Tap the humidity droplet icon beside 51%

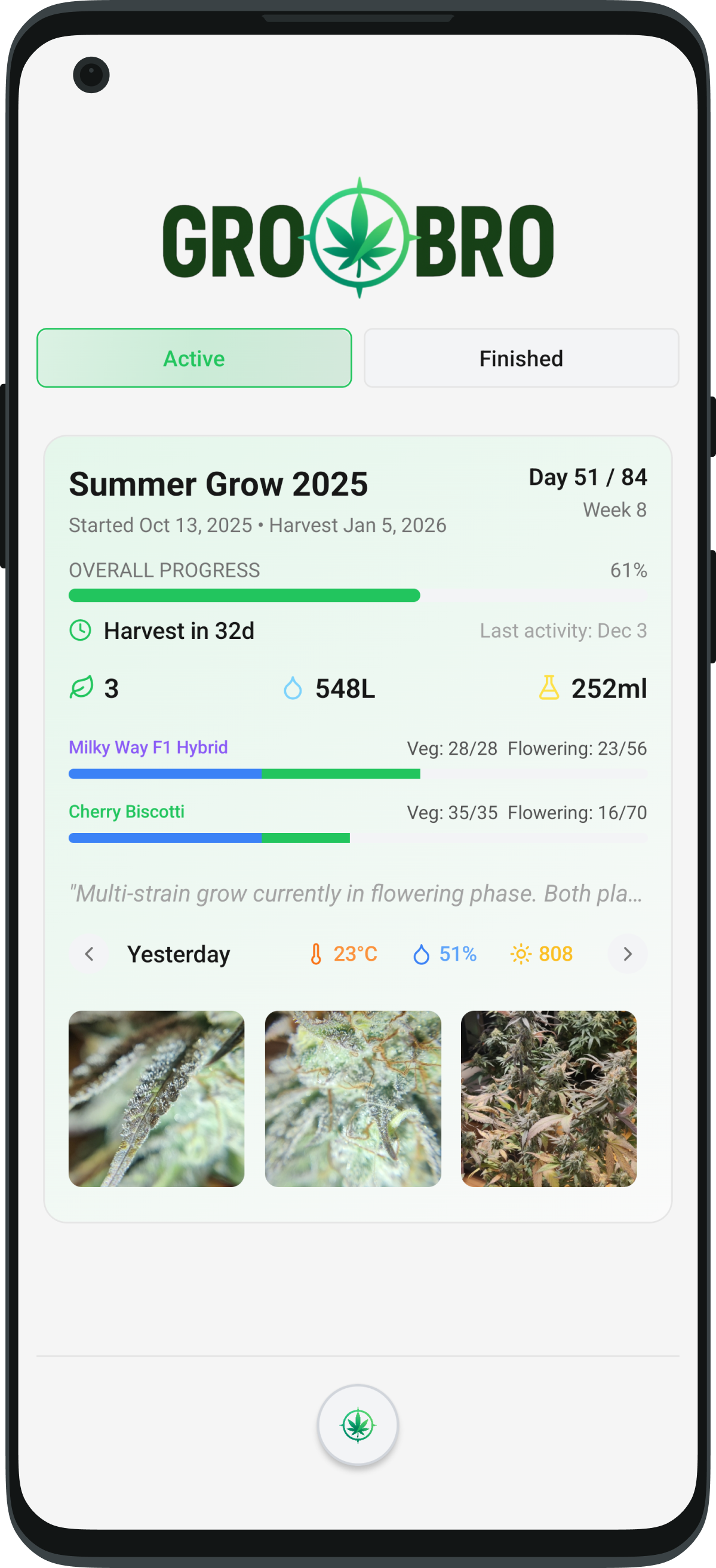422,953
